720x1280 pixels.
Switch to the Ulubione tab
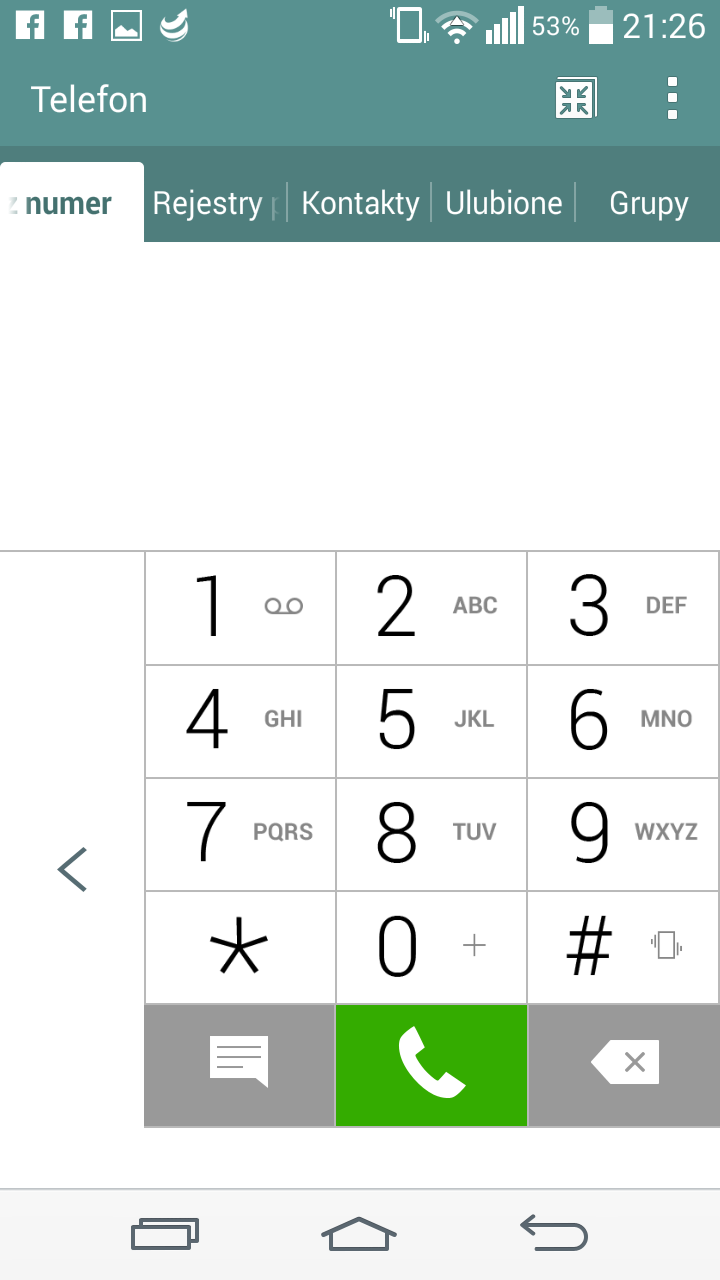(504, 204)
